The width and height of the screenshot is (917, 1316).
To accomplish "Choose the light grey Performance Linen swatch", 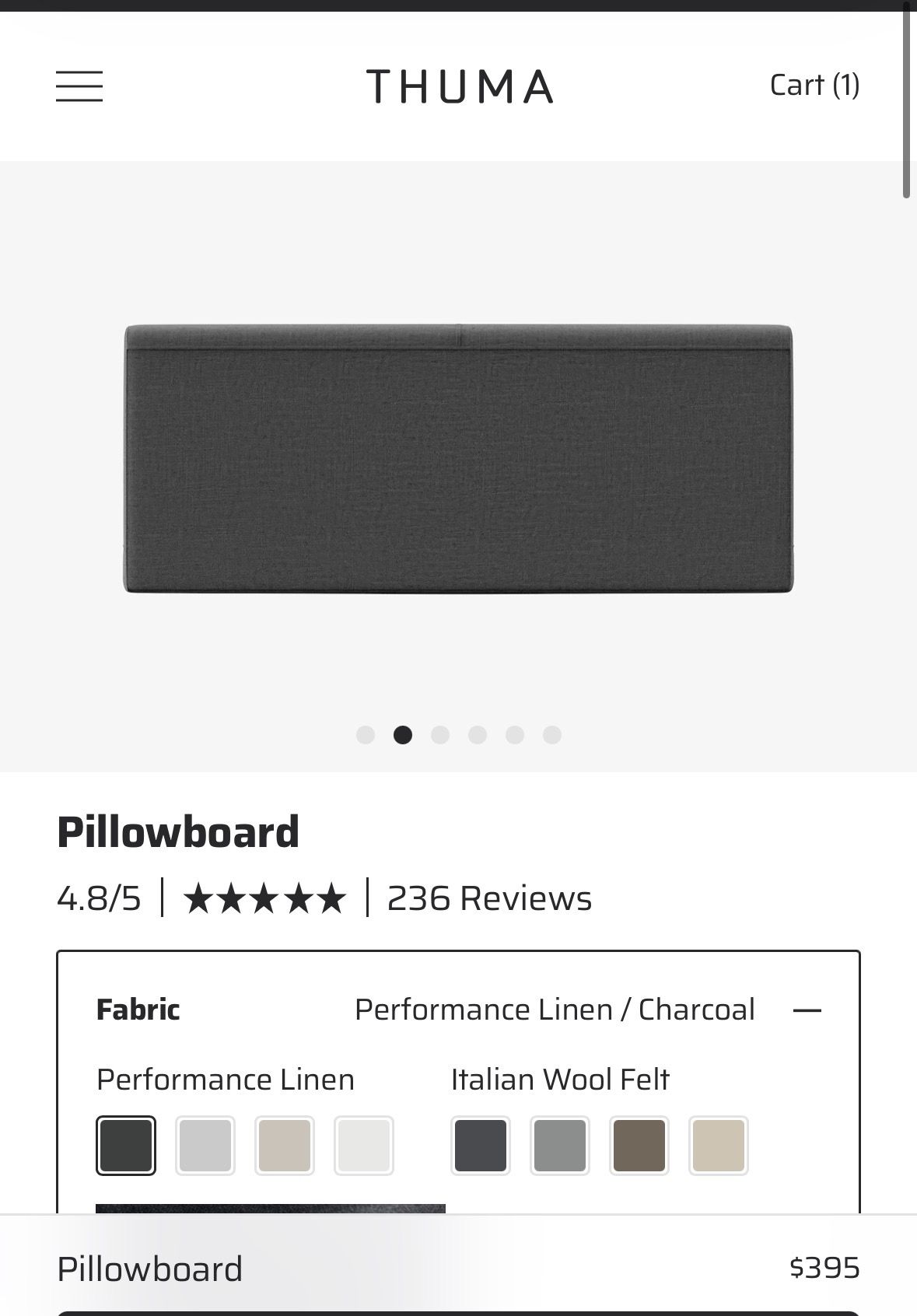I will (205, 1146).
